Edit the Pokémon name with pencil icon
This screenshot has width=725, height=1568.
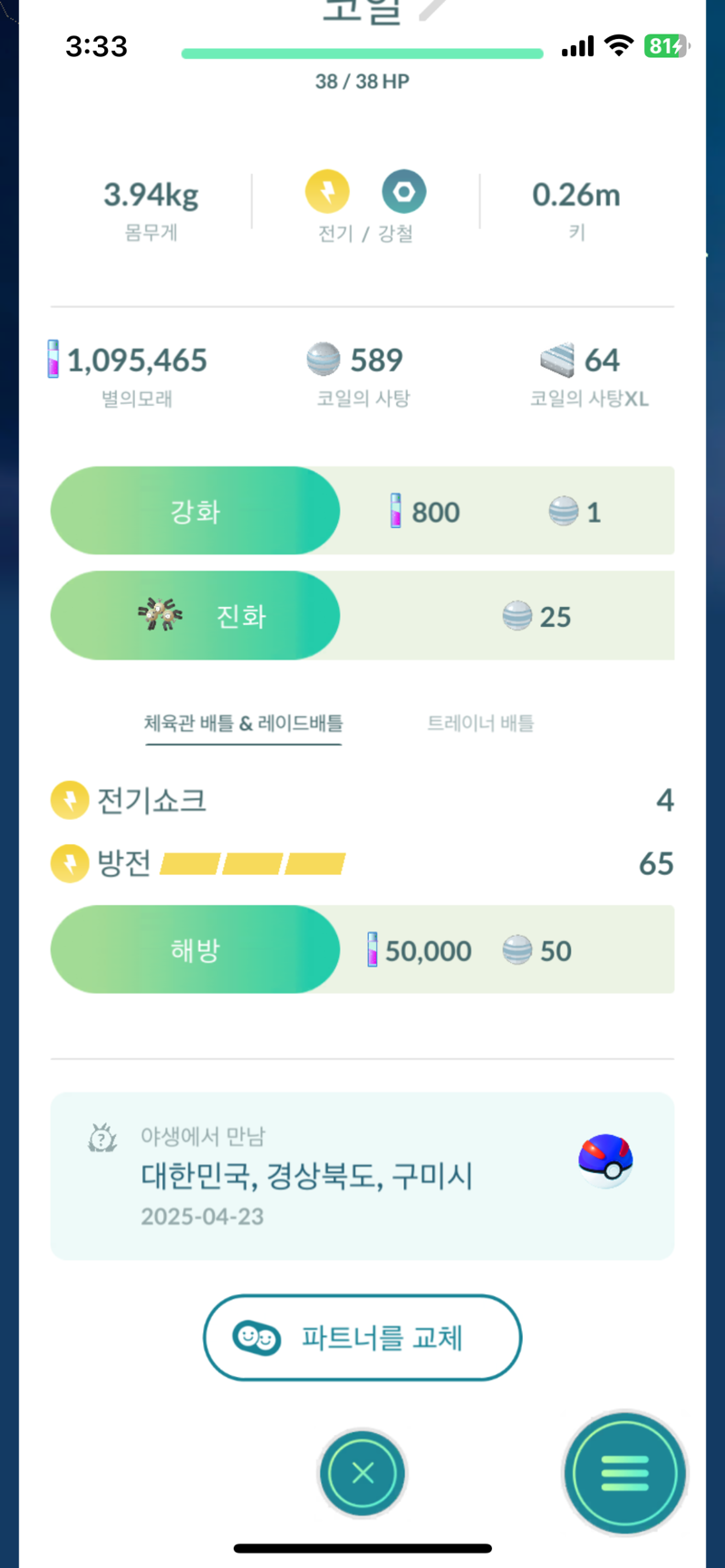pos(433,9)
